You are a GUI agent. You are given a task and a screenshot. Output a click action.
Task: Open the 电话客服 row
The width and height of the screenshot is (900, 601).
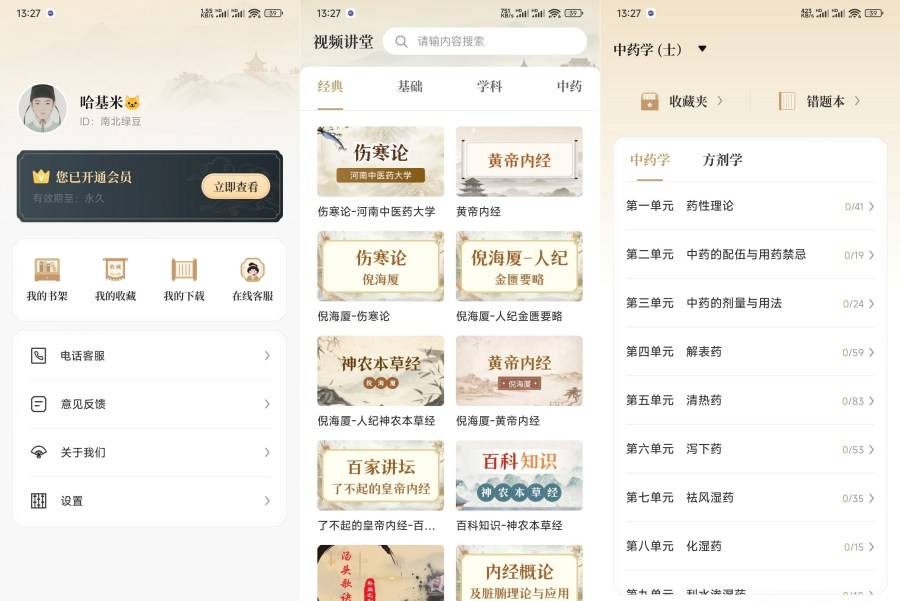[150, 356]
